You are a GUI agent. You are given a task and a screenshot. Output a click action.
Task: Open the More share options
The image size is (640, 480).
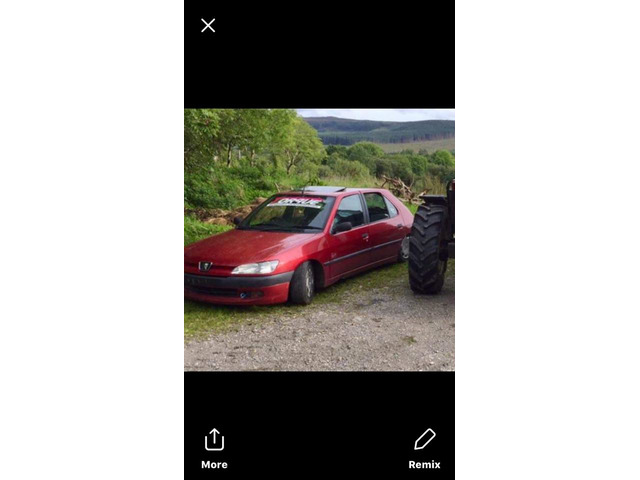point(214,447)
